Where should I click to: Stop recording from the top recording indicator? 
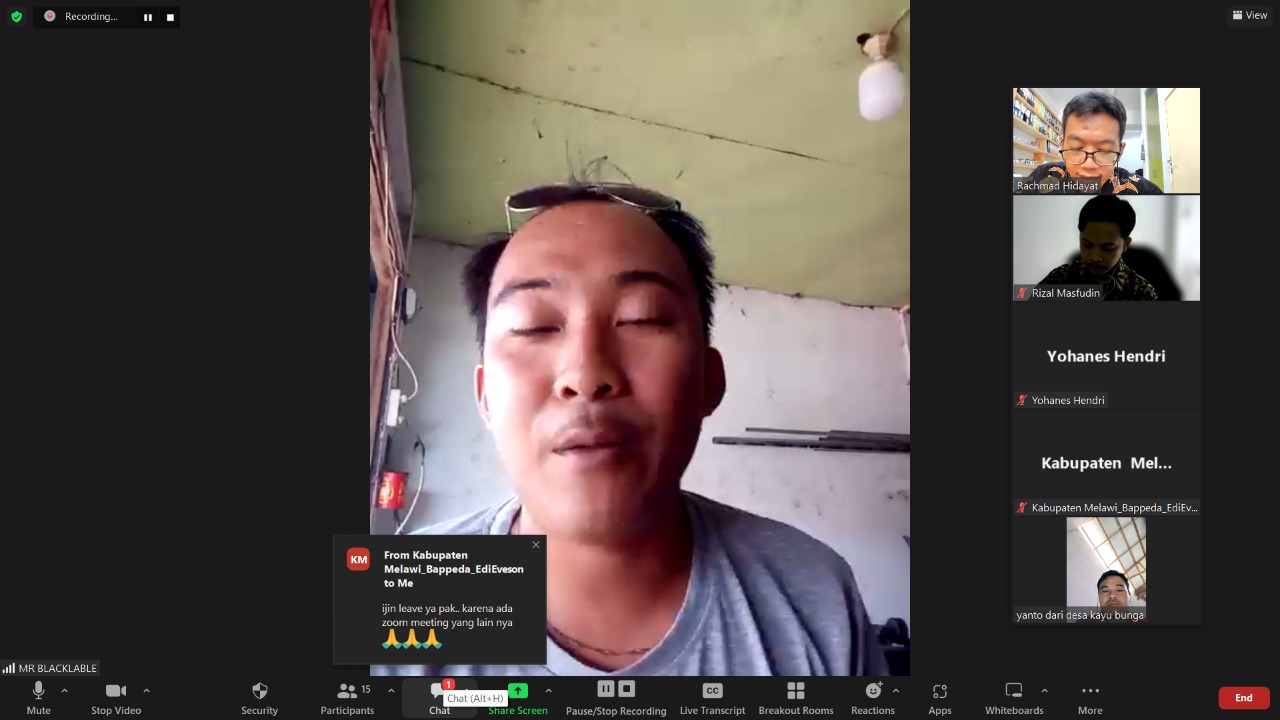(x=170, y=17)
